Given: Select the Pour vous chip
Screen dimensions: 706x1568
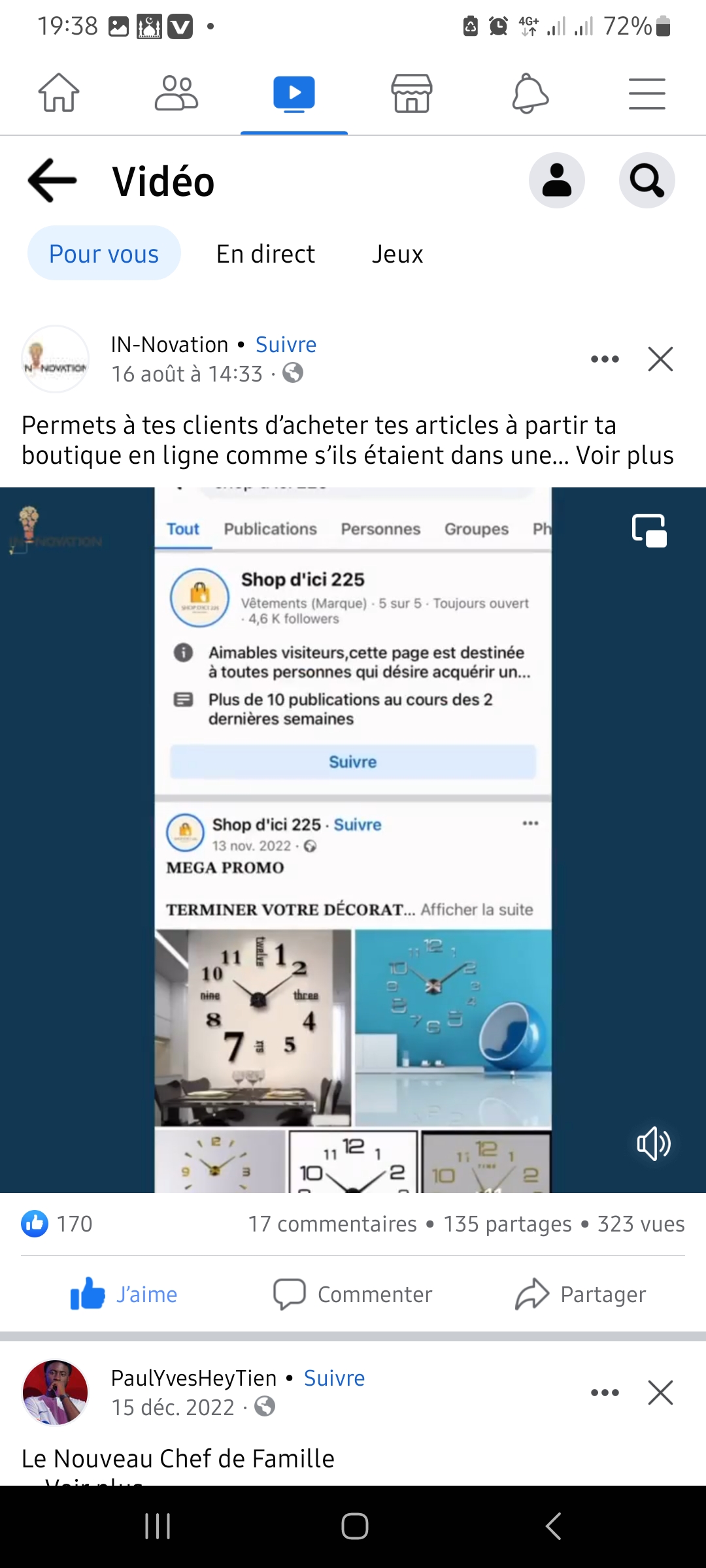Looking at the screenshot, I should (x=104, y=253).
